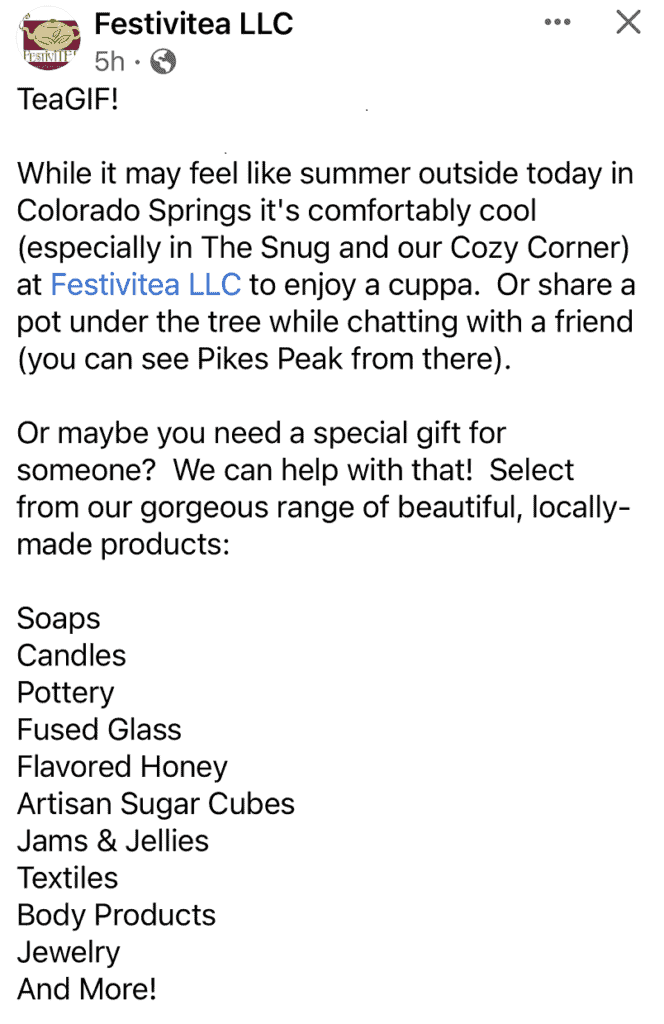
Task: Dismiss the post with the X
Action: pyautogui.click(x=628, y=22)
